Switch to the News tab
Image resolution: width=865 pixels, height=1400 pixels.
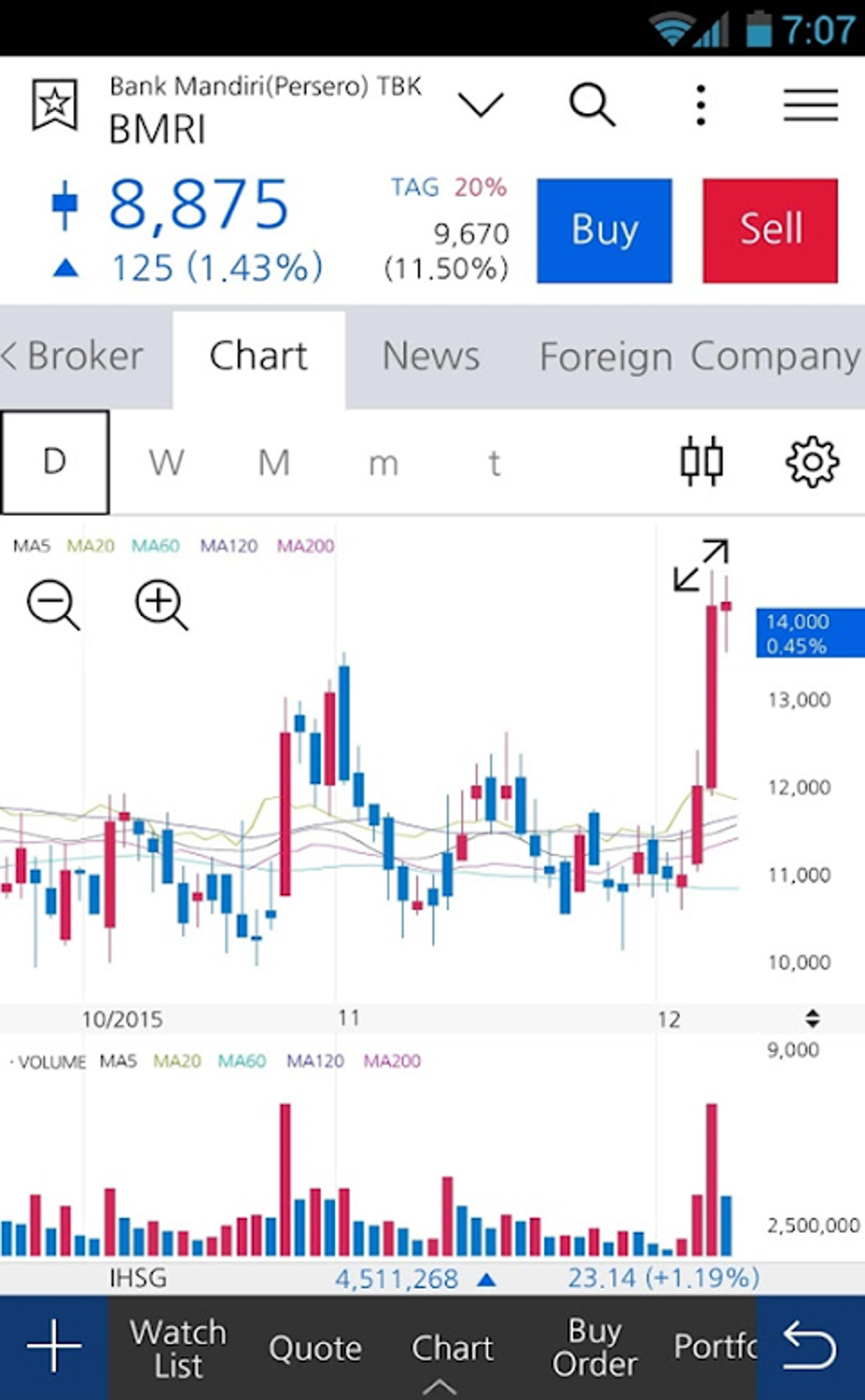431,357
